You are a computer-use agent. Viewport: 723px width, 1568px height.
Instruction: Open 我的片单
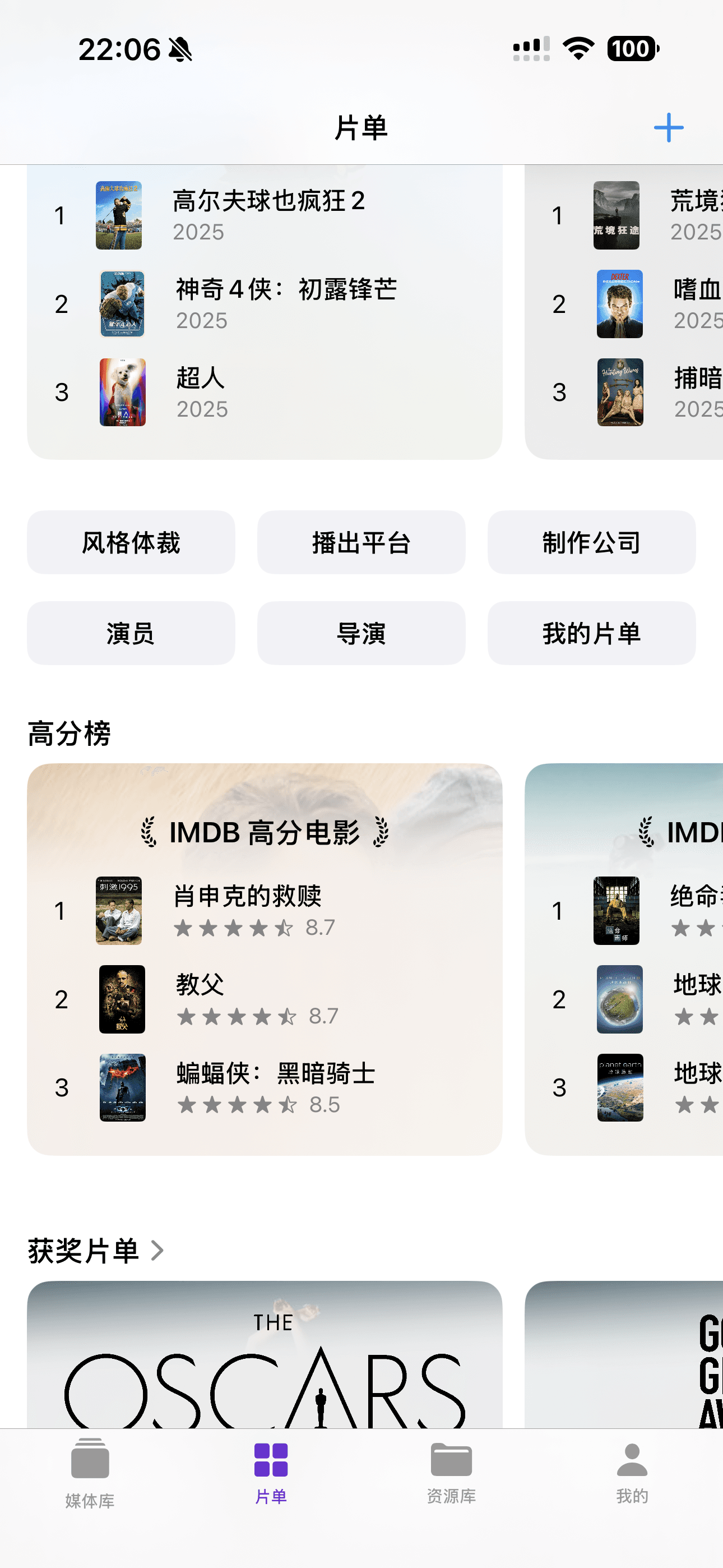pos(591,633)
